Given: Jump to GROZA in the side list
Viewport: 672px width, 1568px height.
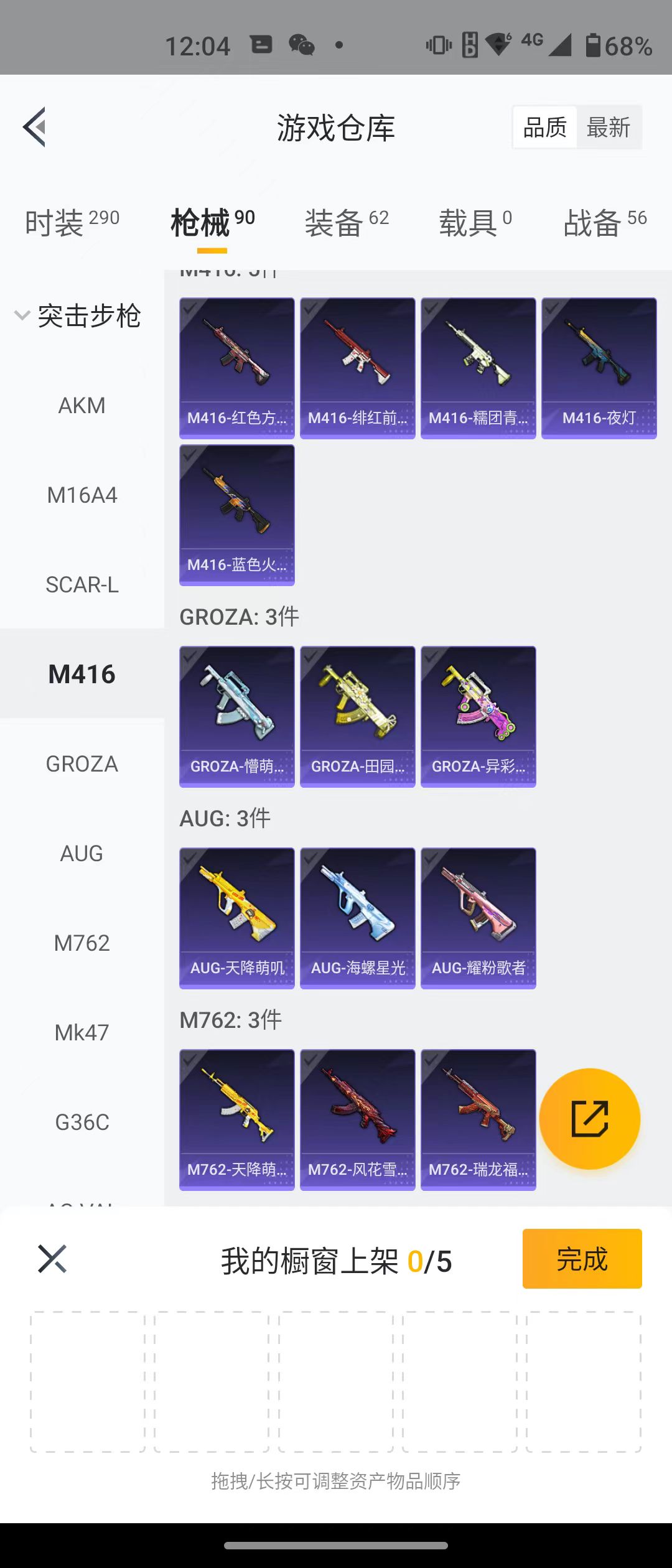Looking at the screenshot, I should [82, 764].
